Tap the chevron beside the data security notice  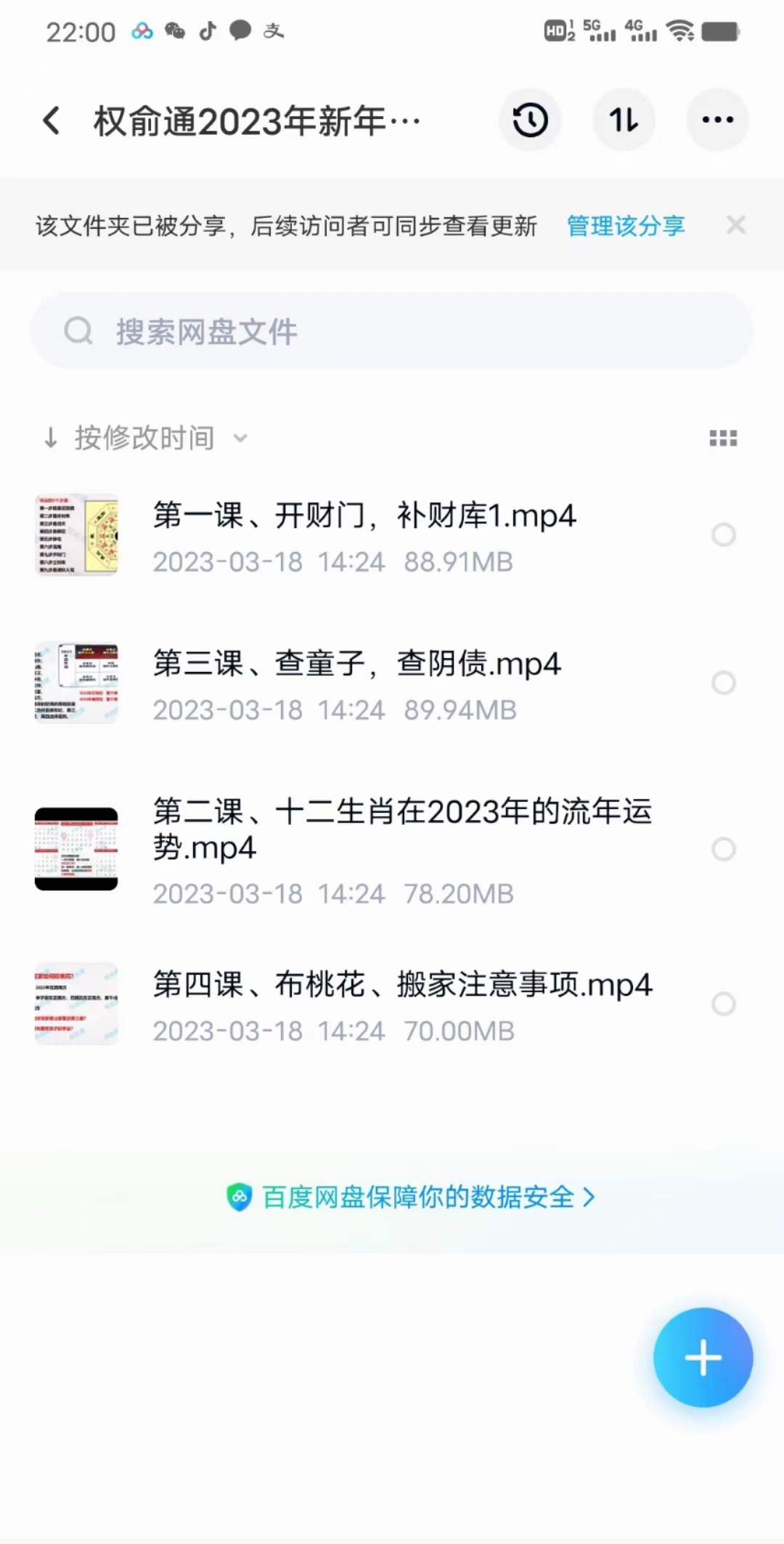(589, 1197)
